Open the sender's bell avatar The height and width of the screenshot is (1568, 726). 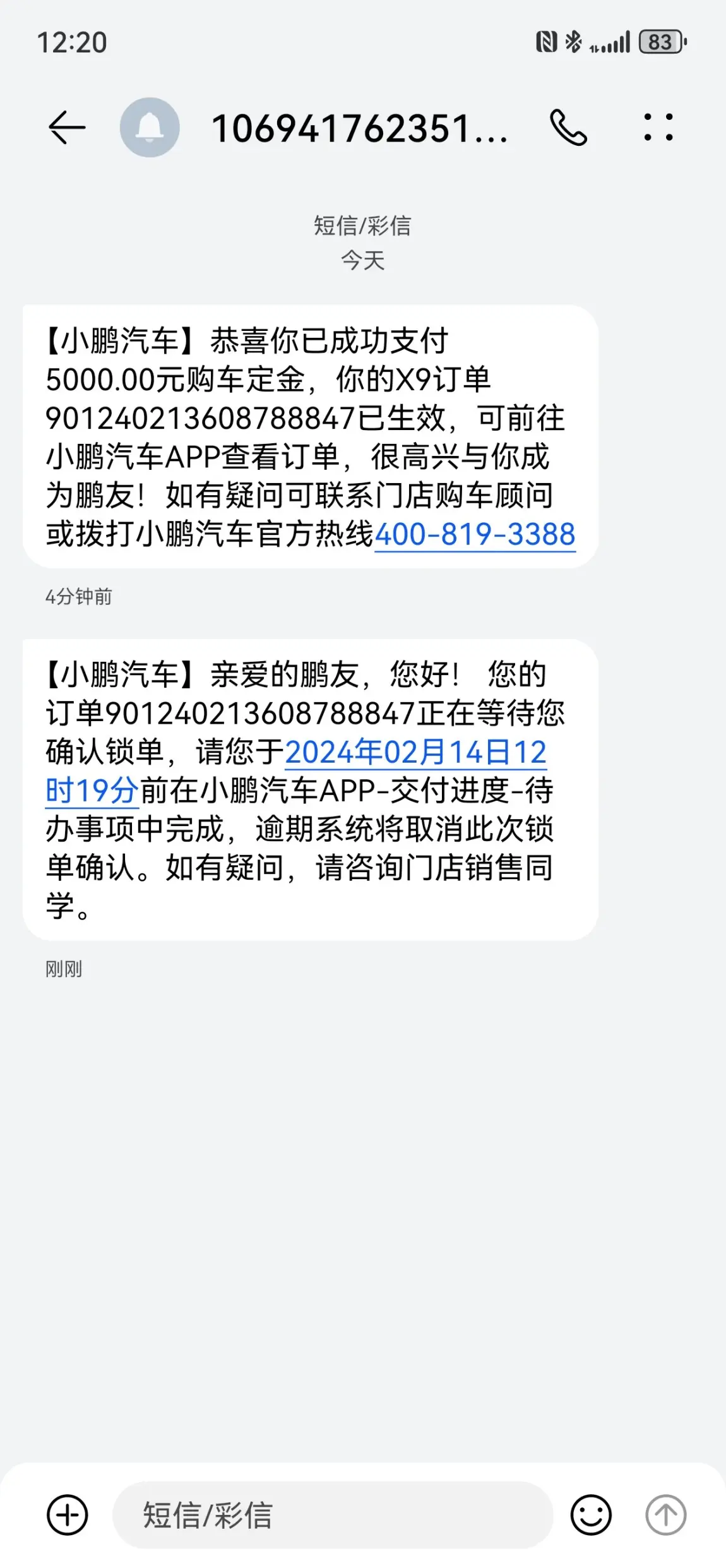[150, 127]
